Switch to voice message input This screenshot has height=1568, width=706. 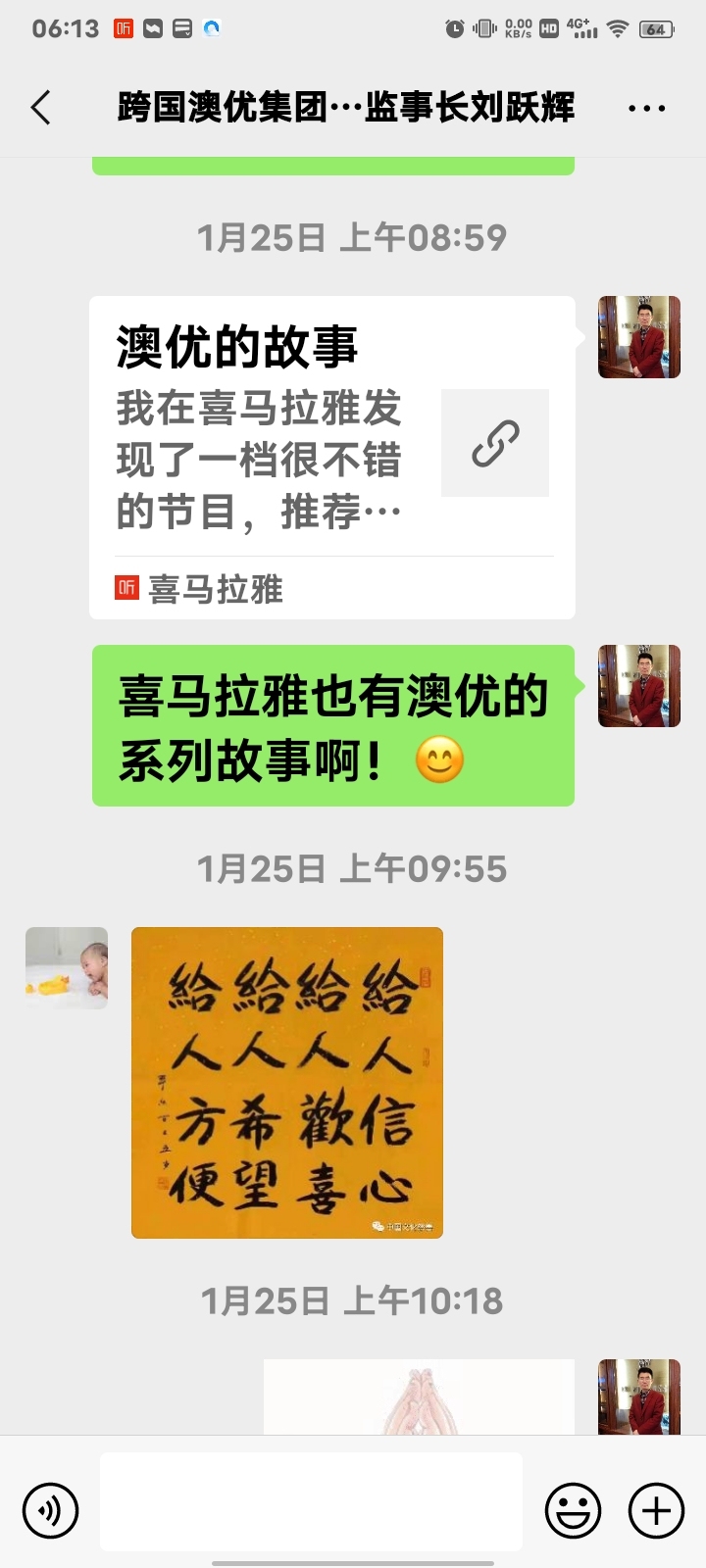coord(50,1510)
